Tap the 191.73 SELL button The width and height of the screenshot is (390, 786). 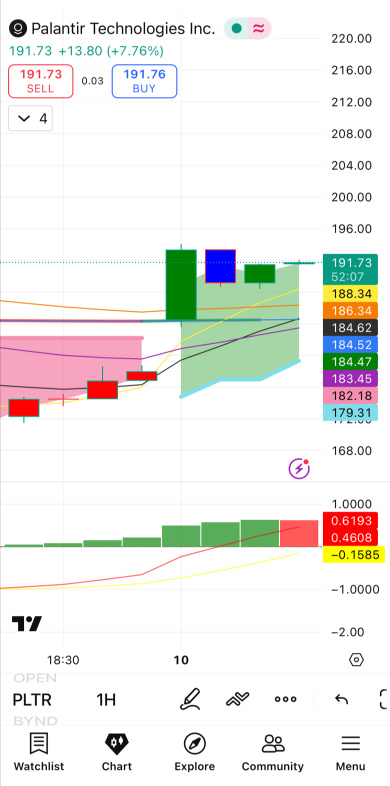click(x=41, y=81)
